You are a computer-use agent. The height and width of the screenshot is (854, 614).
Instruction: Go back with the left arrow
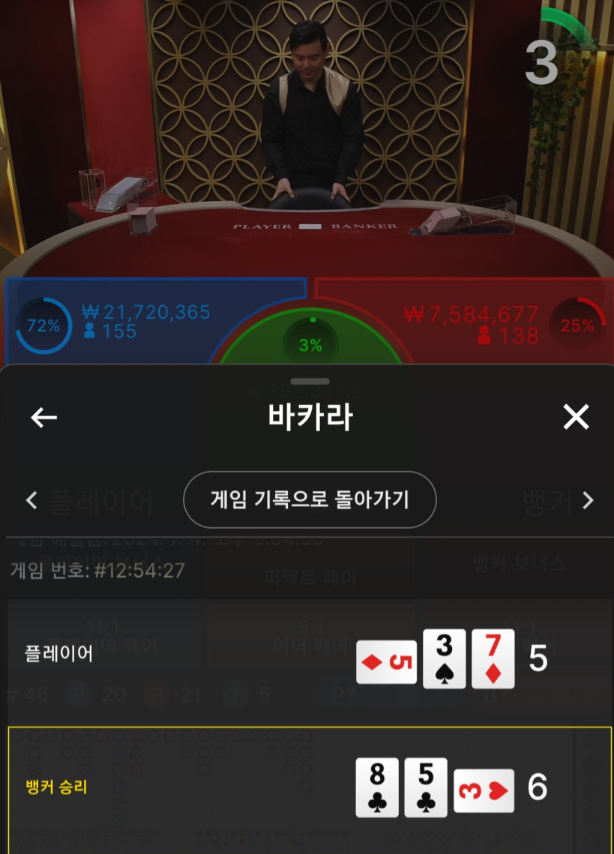pyautogui.click(x=44, y=417)
